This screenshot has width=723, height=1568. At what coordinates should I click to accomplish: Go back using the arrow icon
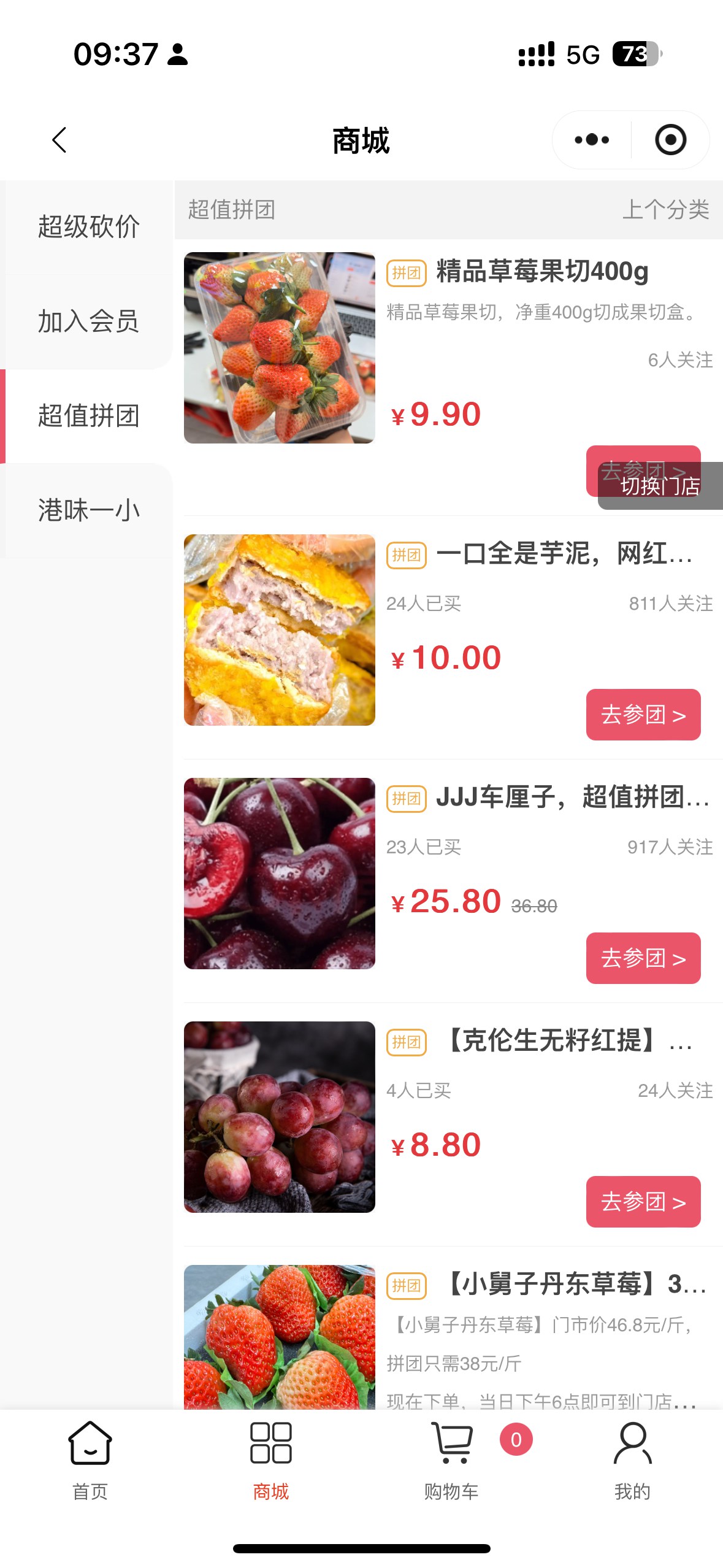point(59,140)
